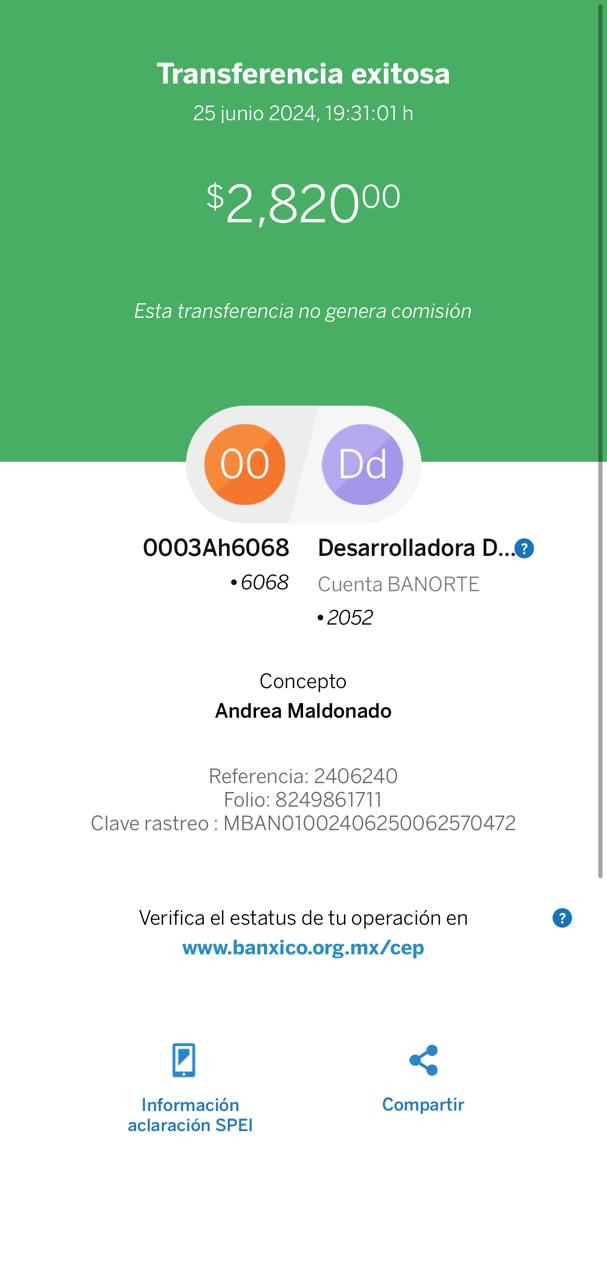607x1280 pixels.
Task: Open Información aclaración SPEI
Action: pyautogui.click(x=190, y=1088)
